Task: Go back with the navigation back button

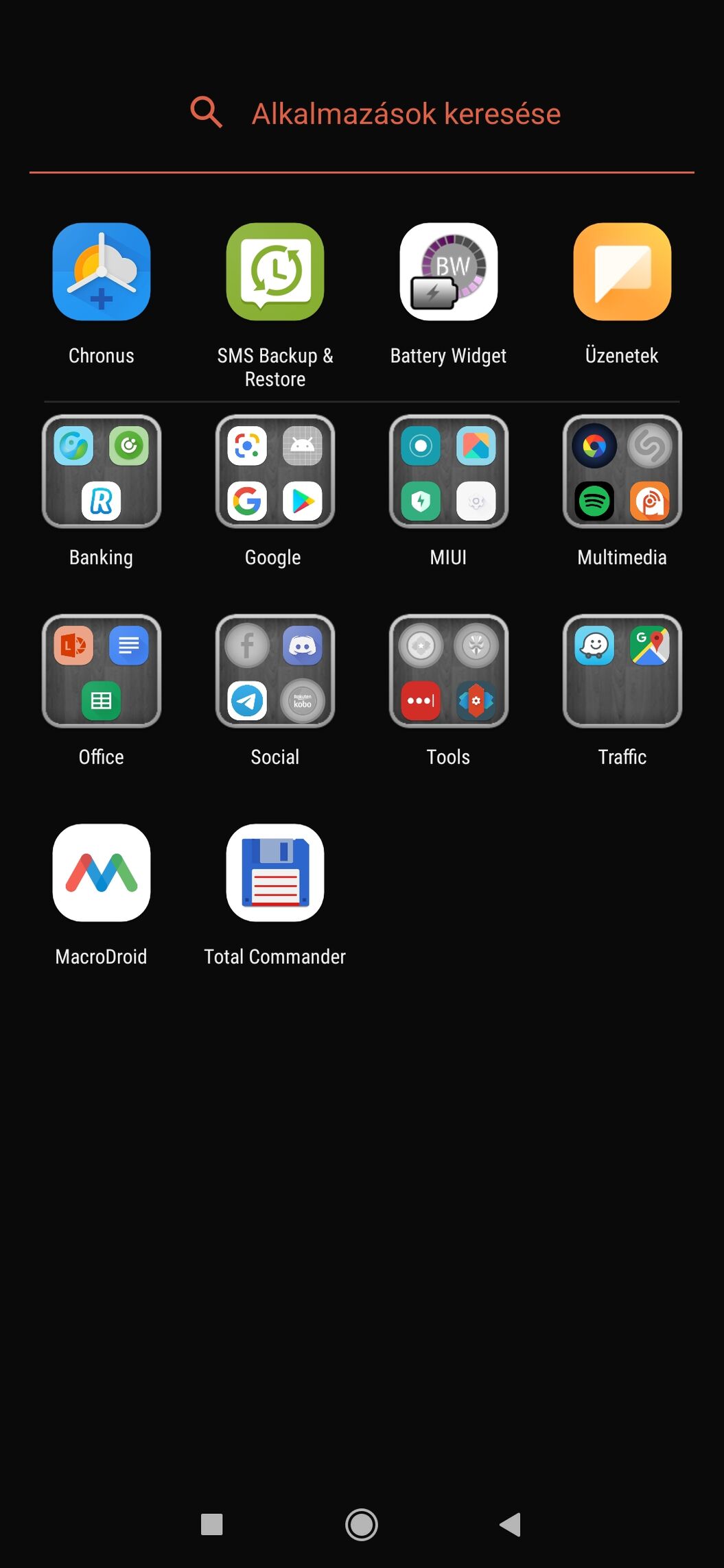Action: (x=511, y=1524)
